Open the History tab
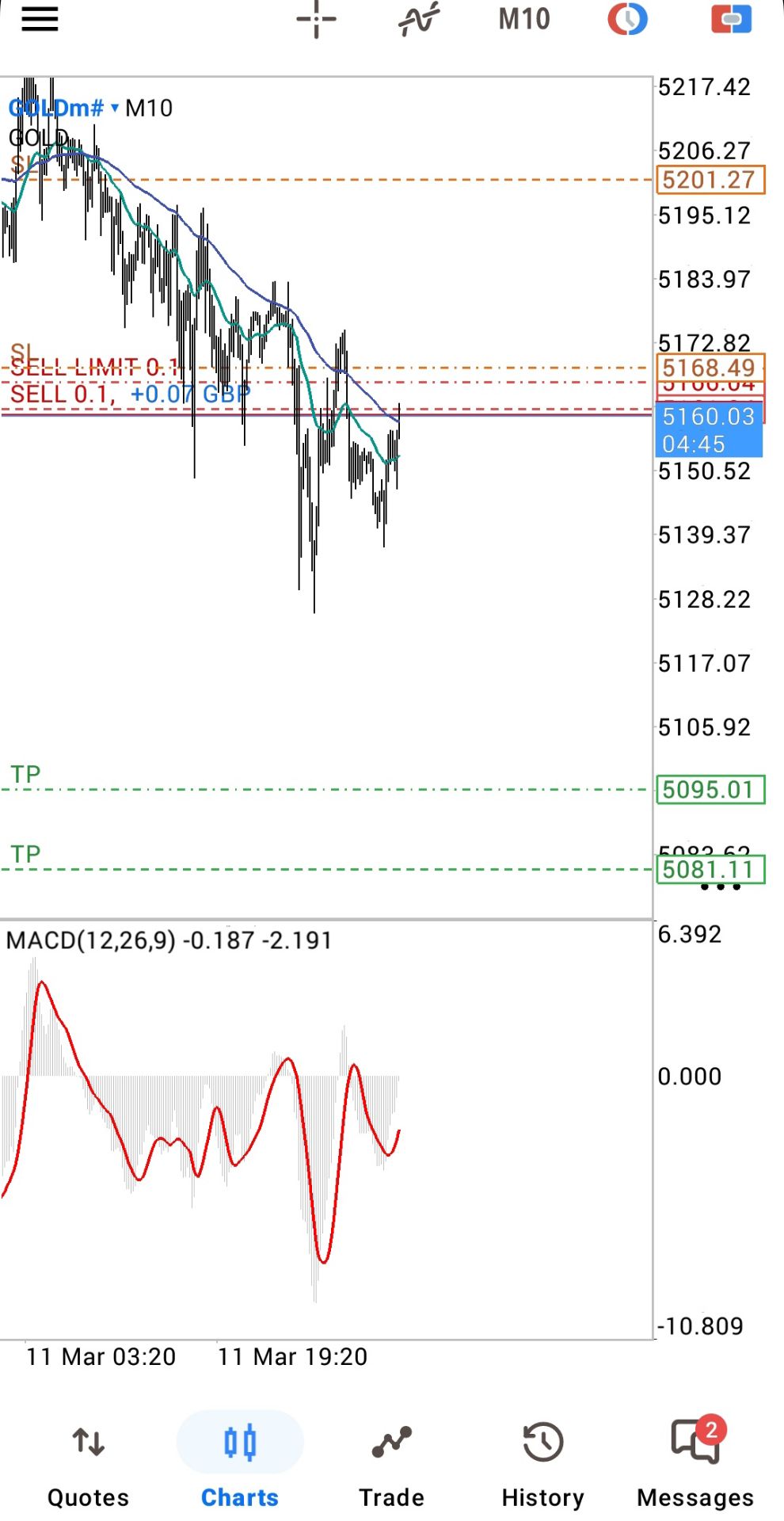784x1521 pixels. tap(542, 1464)
